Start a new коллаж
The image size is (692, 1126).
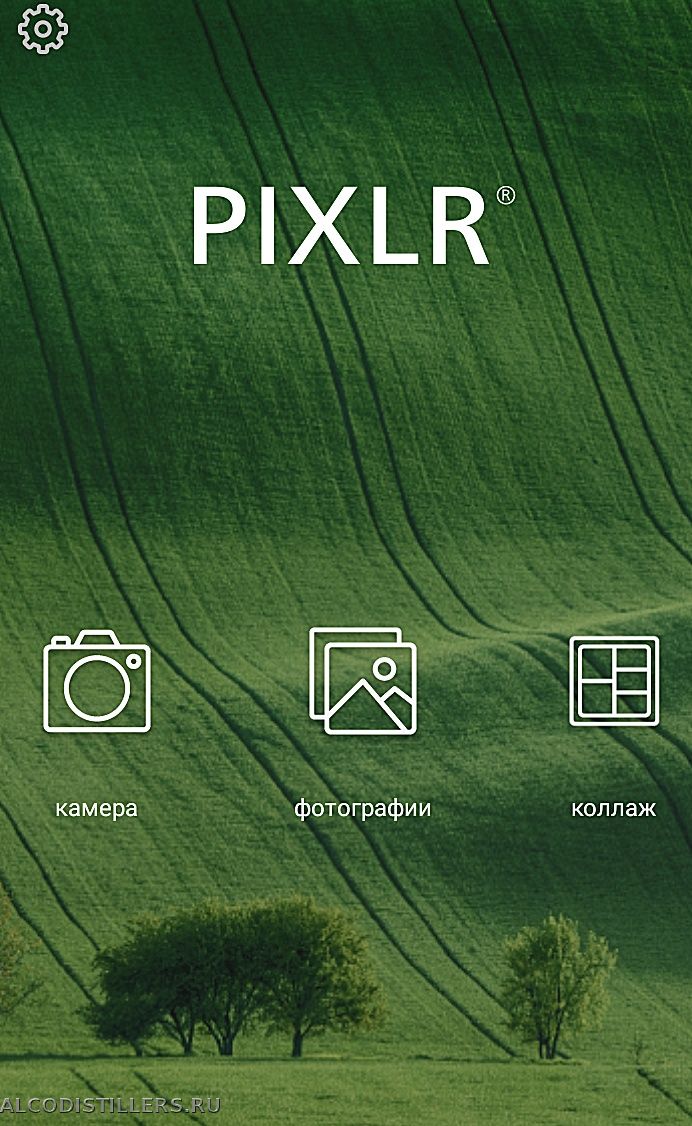(614, 682)
